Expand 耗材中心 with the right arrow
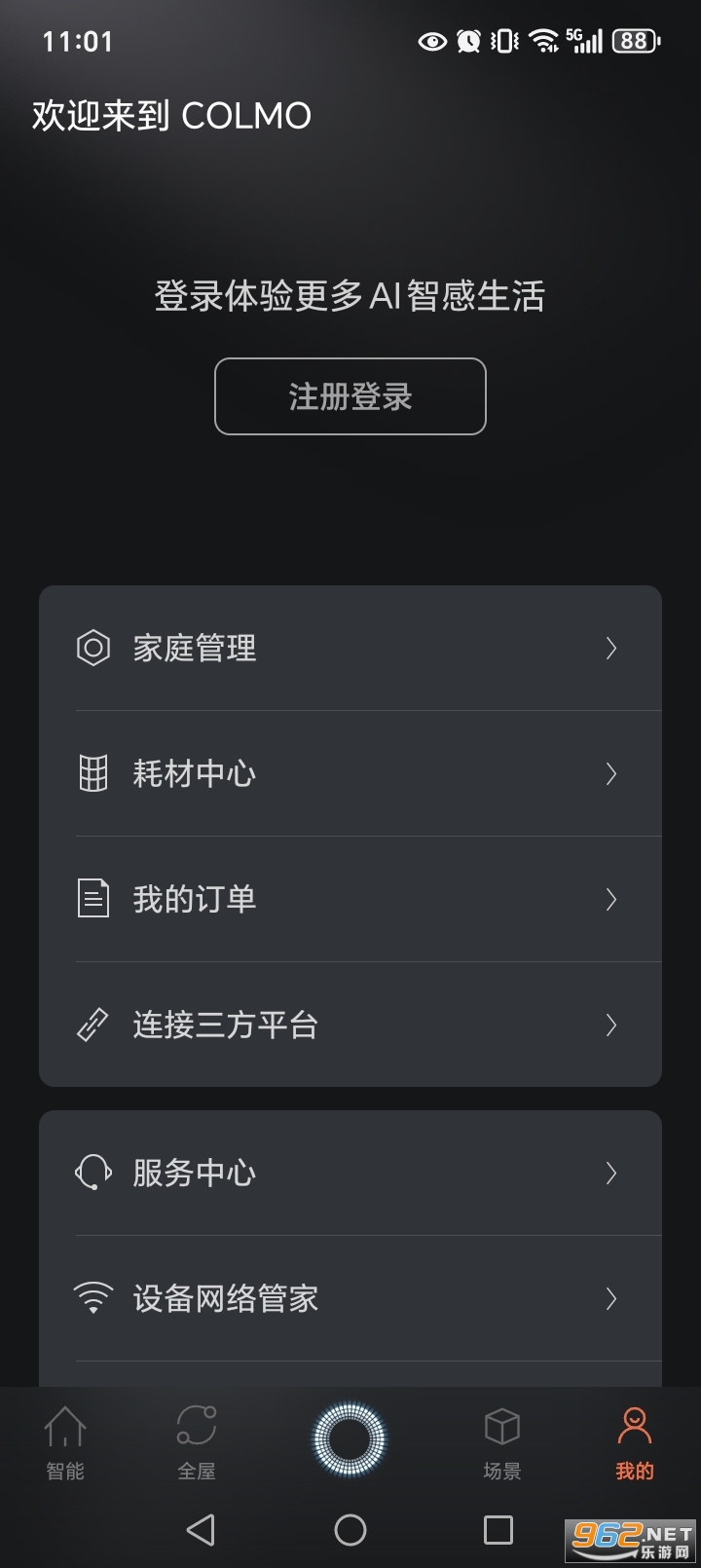 pyautogui.click(x=611, y=773)
